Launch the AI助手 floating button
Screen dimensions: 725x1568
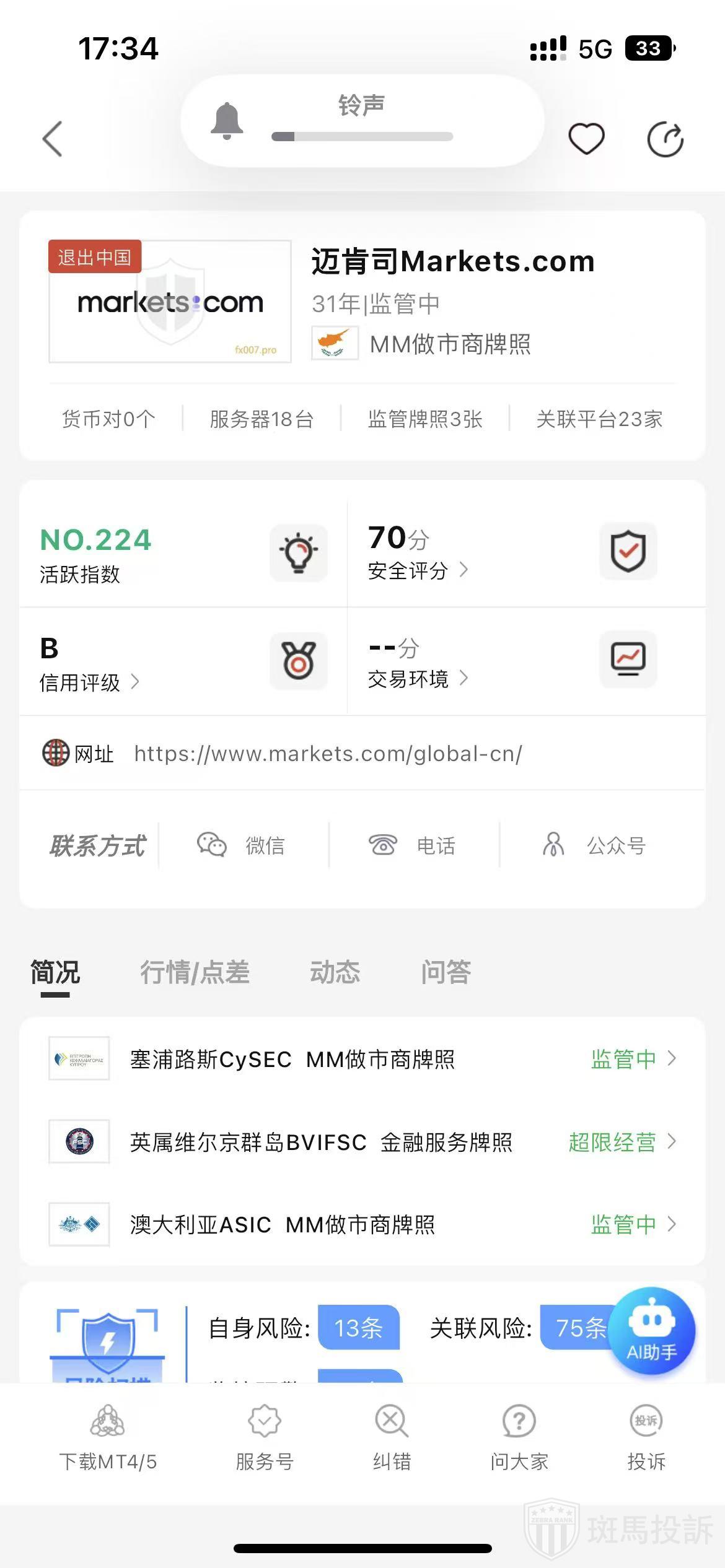click(652, 1330)
